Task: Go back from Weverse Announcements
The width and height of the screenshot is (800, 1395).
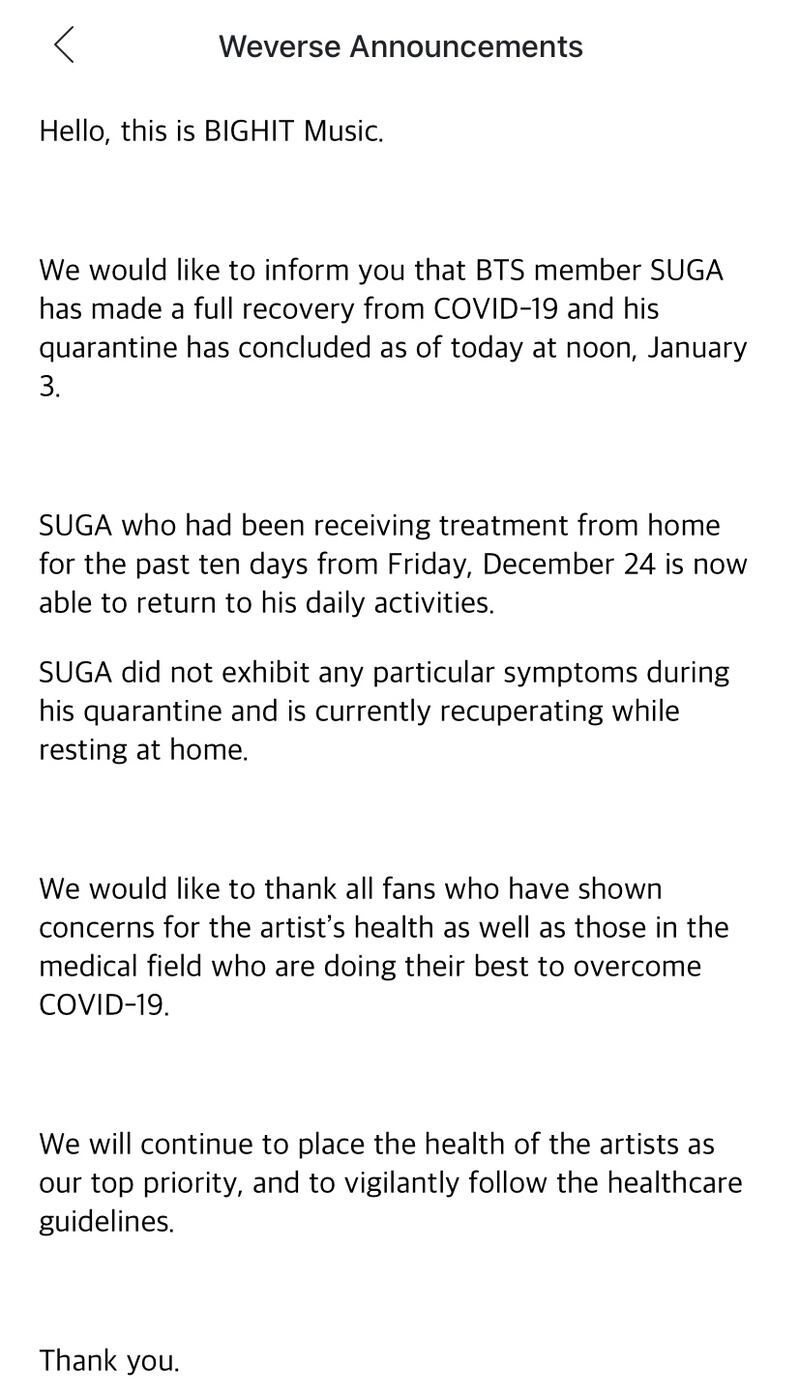Action: tap(64, 45)
